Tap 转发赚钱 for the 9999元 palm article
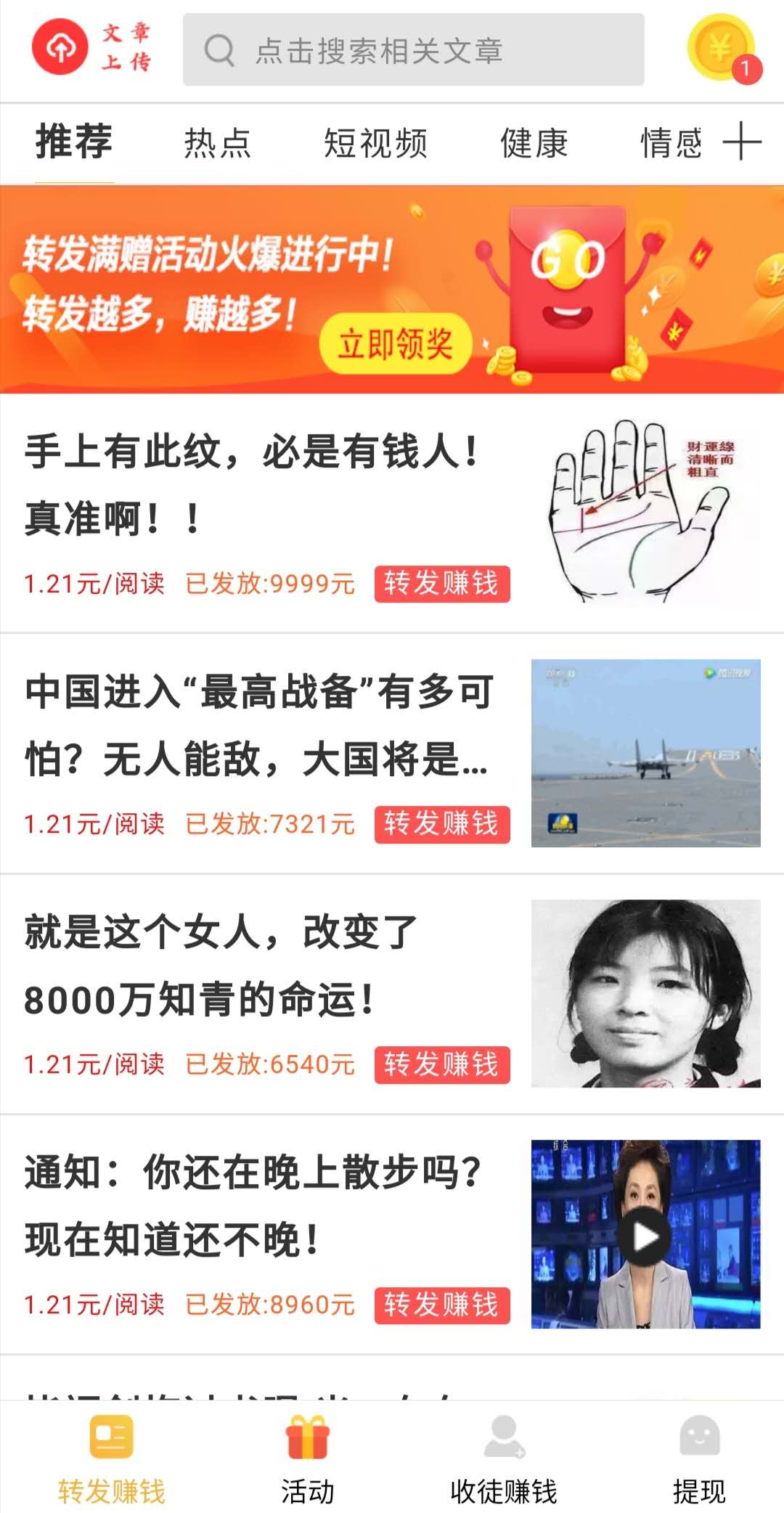 click(442, 584)
